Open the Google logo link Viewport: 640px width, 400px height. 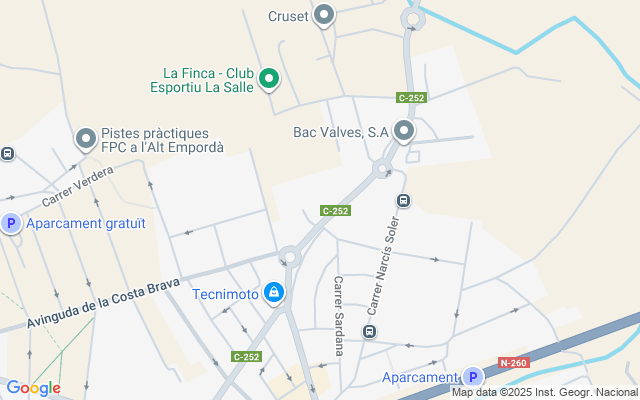[33, 388]
